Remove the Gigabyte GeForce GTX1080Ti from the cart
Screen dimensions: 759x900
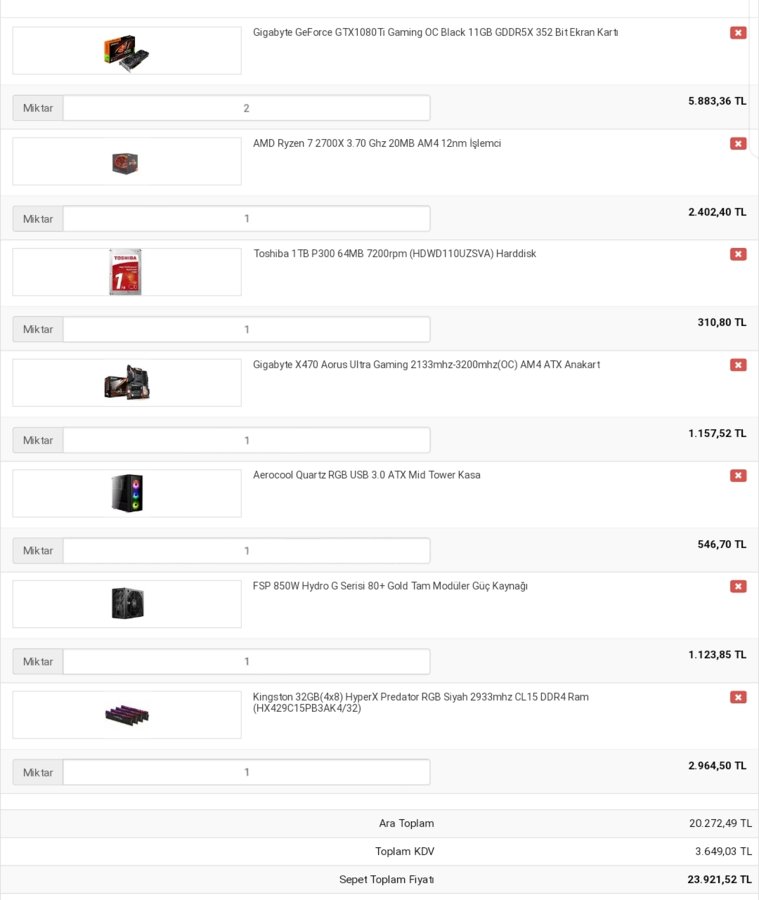click(738, 33)
